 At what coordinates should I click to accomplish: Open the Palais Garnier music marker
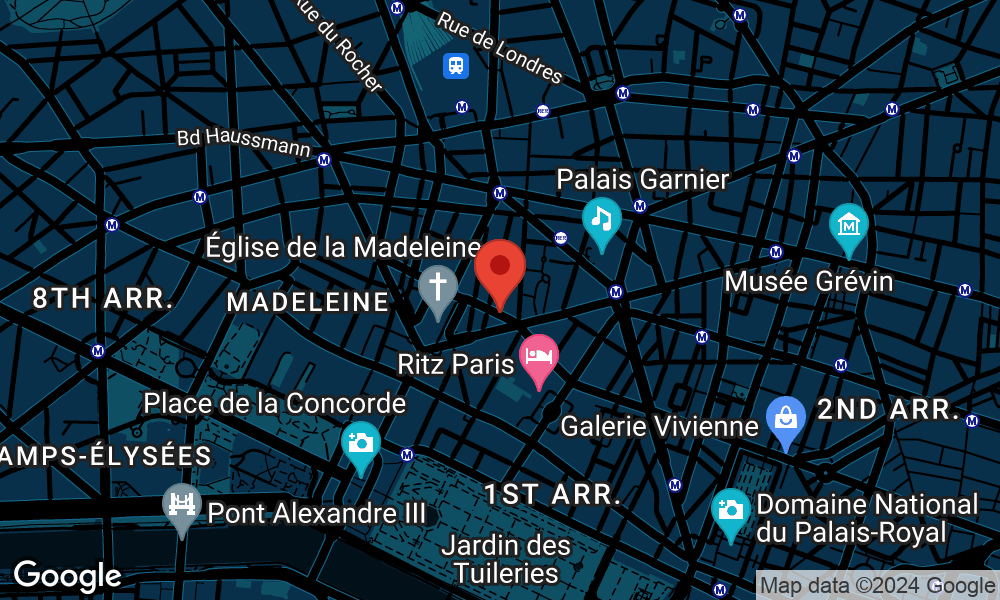click(601, 220)
